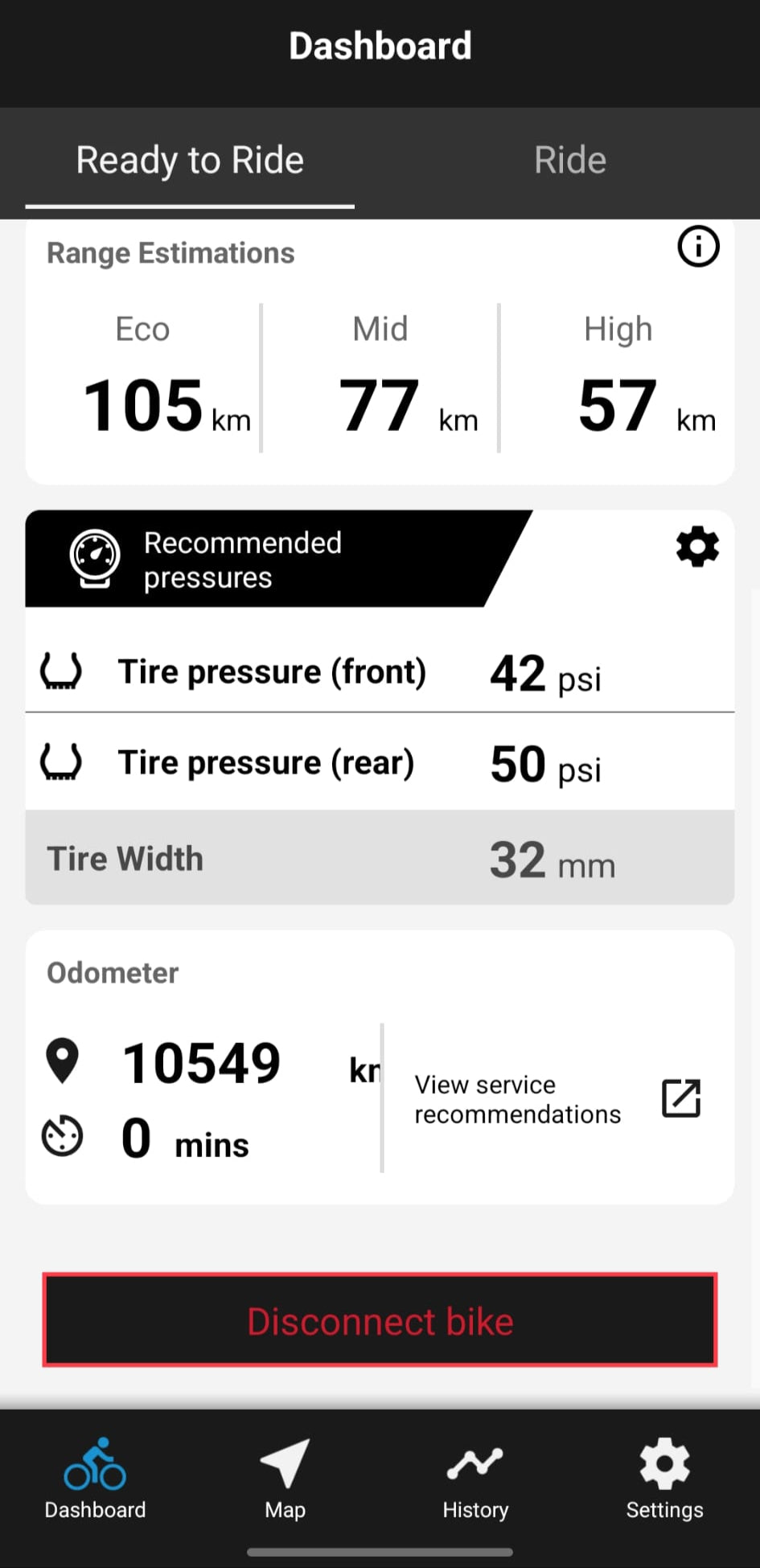
Task: Click the Eco range estimation value
Action: point(142,404)
